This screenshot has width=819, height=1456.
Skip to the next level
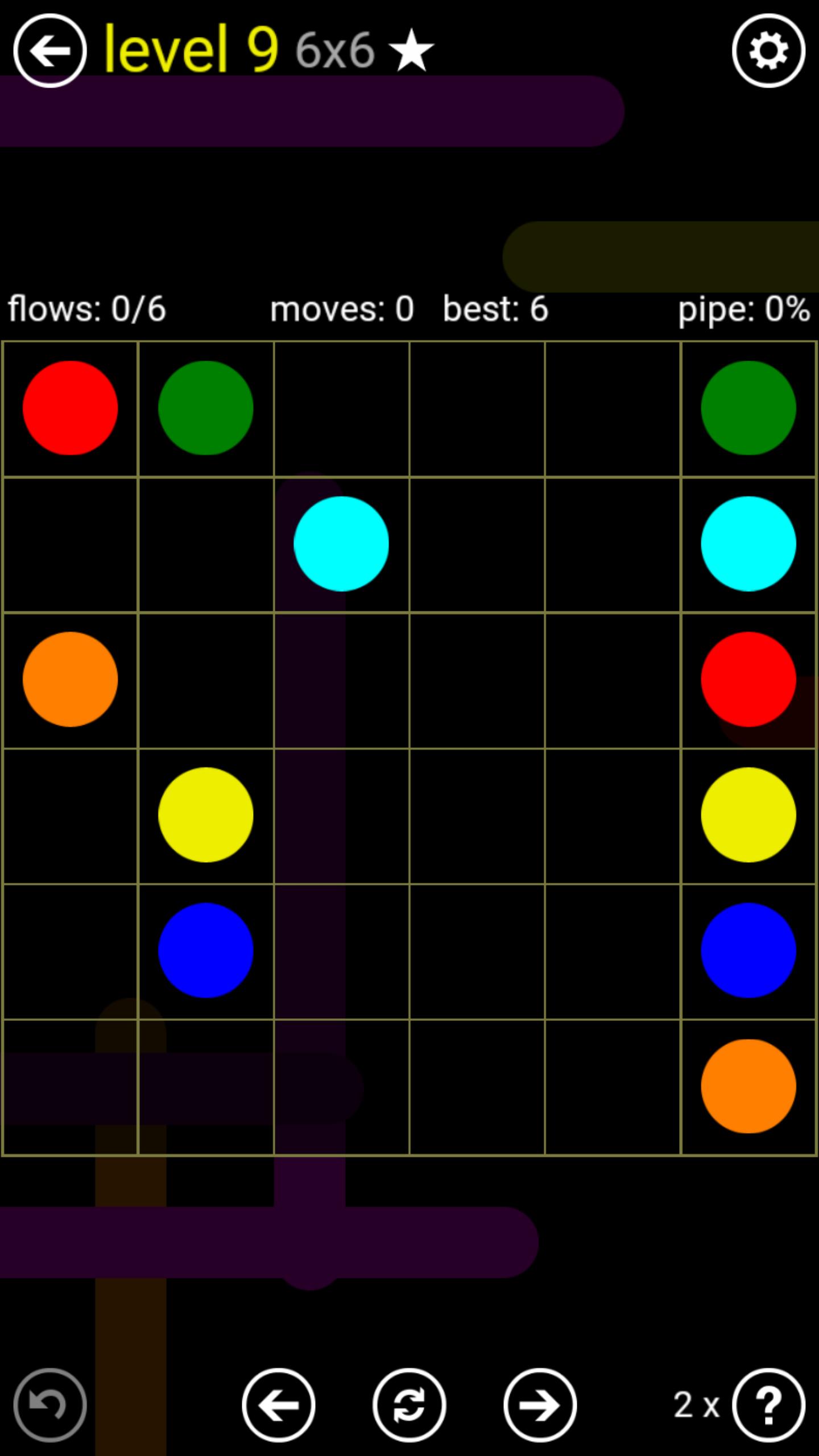540,1405
